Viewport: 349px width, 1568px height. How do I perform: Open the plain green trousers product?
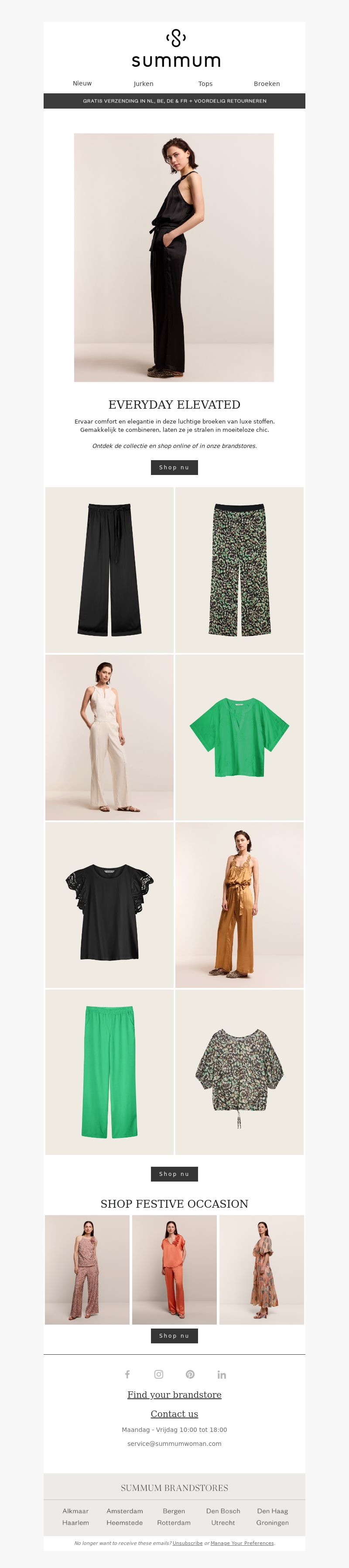click(109, 1072)
